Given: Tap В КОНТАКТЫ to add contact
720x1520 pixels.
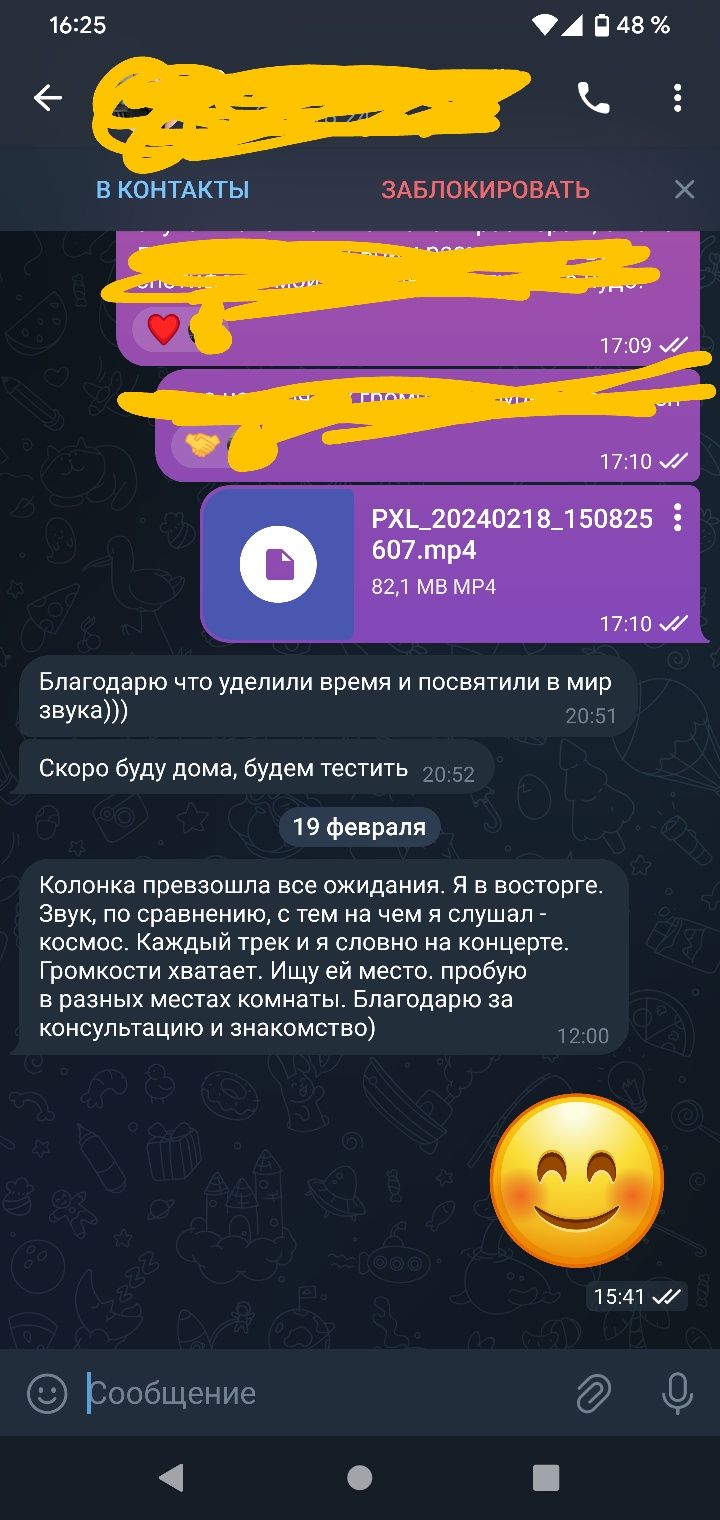Looking at the screenshot, I should [x=172, y=190].
